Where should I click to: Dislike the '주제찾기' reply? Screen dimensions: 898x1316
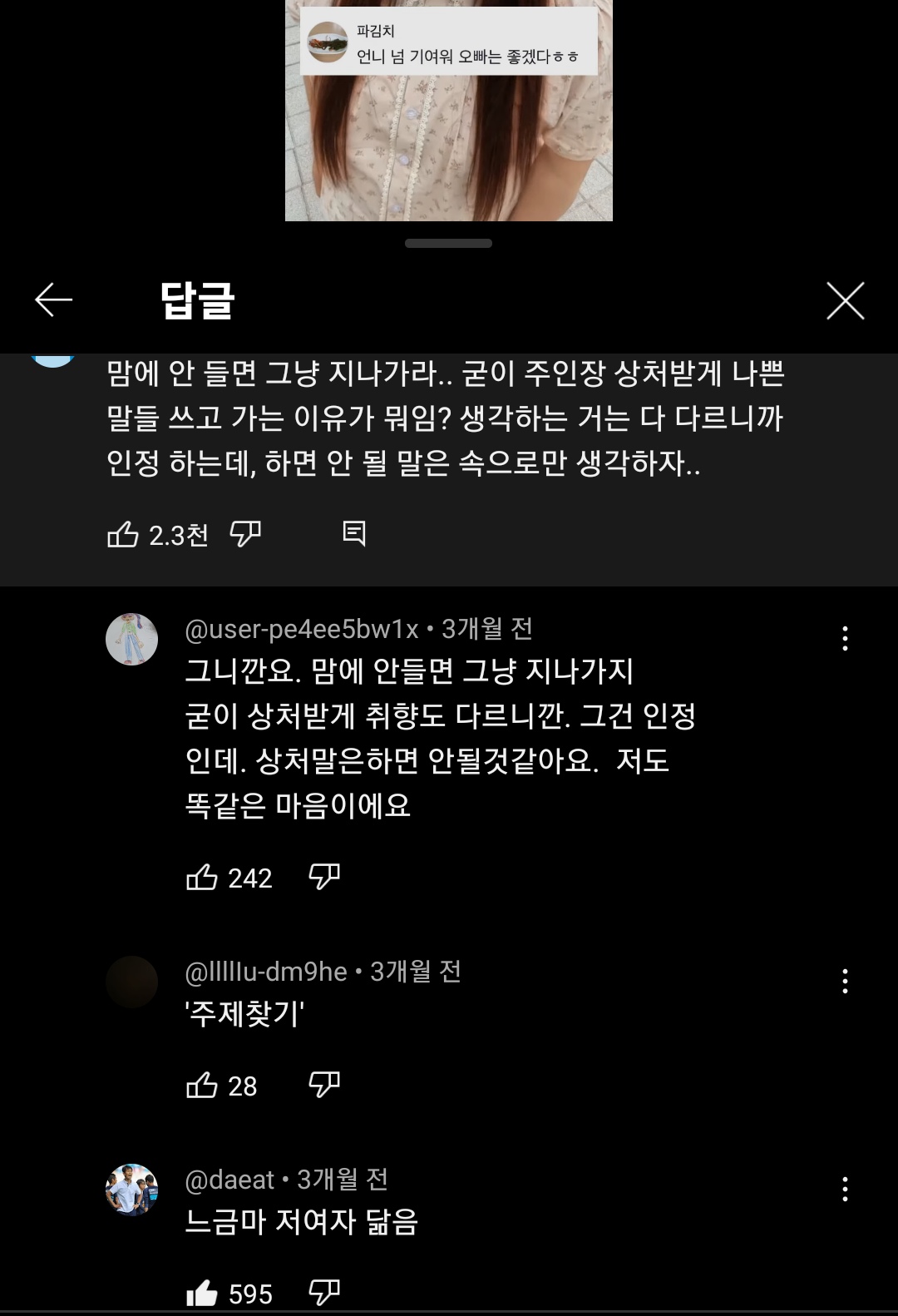324,1084
